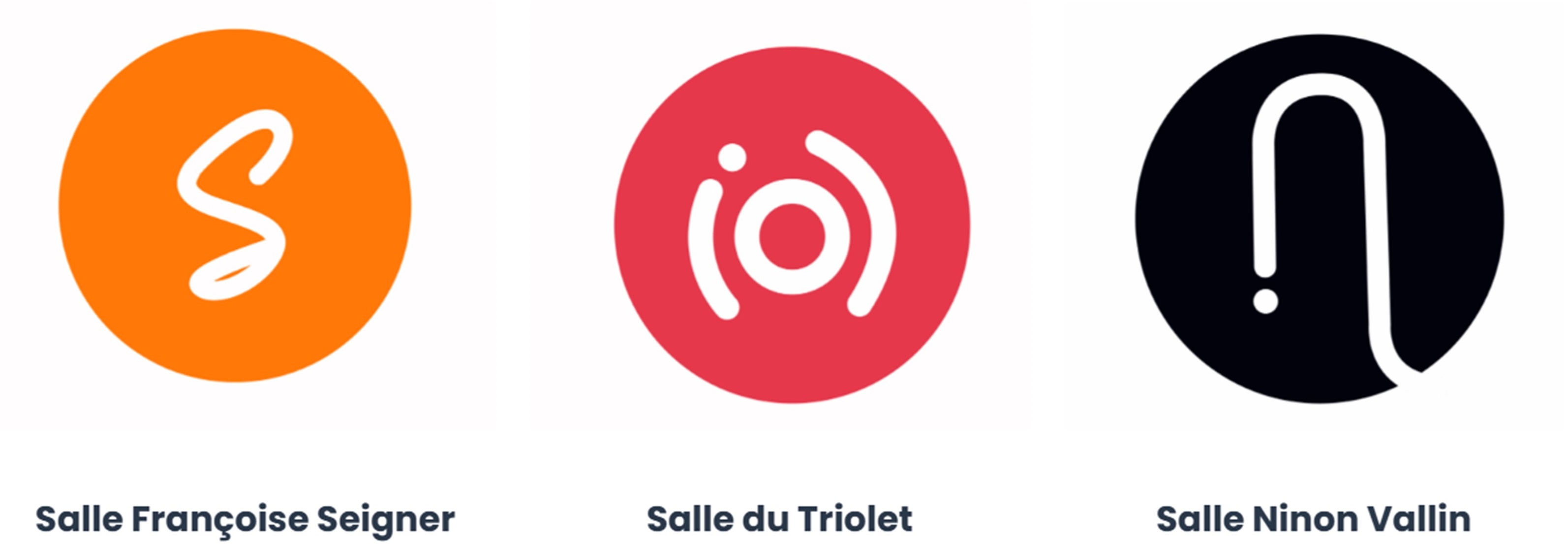Select the Salle Ninon Vallin tile

pyautogui.click(x=1319, y=219)
